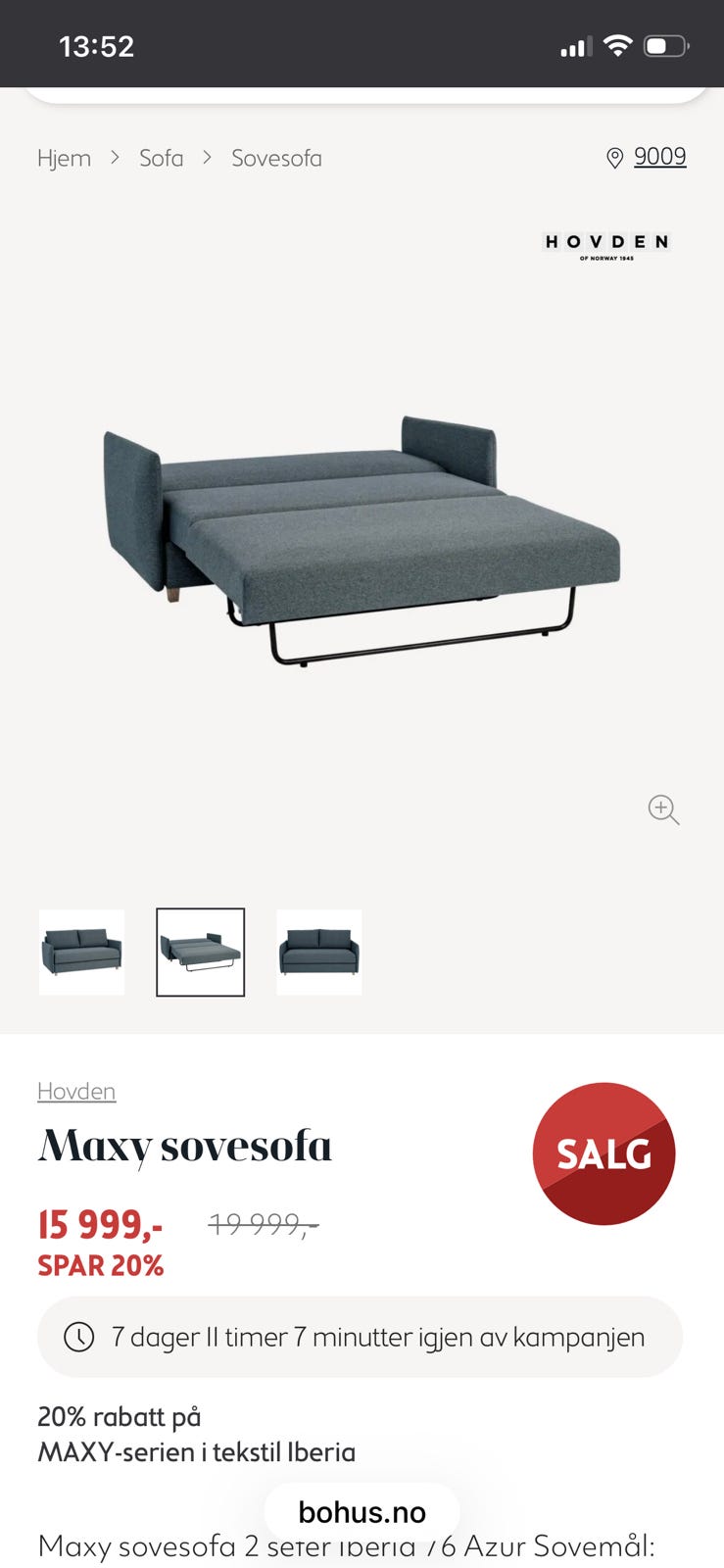Open the Sofa breadcrumb category
724x1568 pixels.
click(161, 158)
